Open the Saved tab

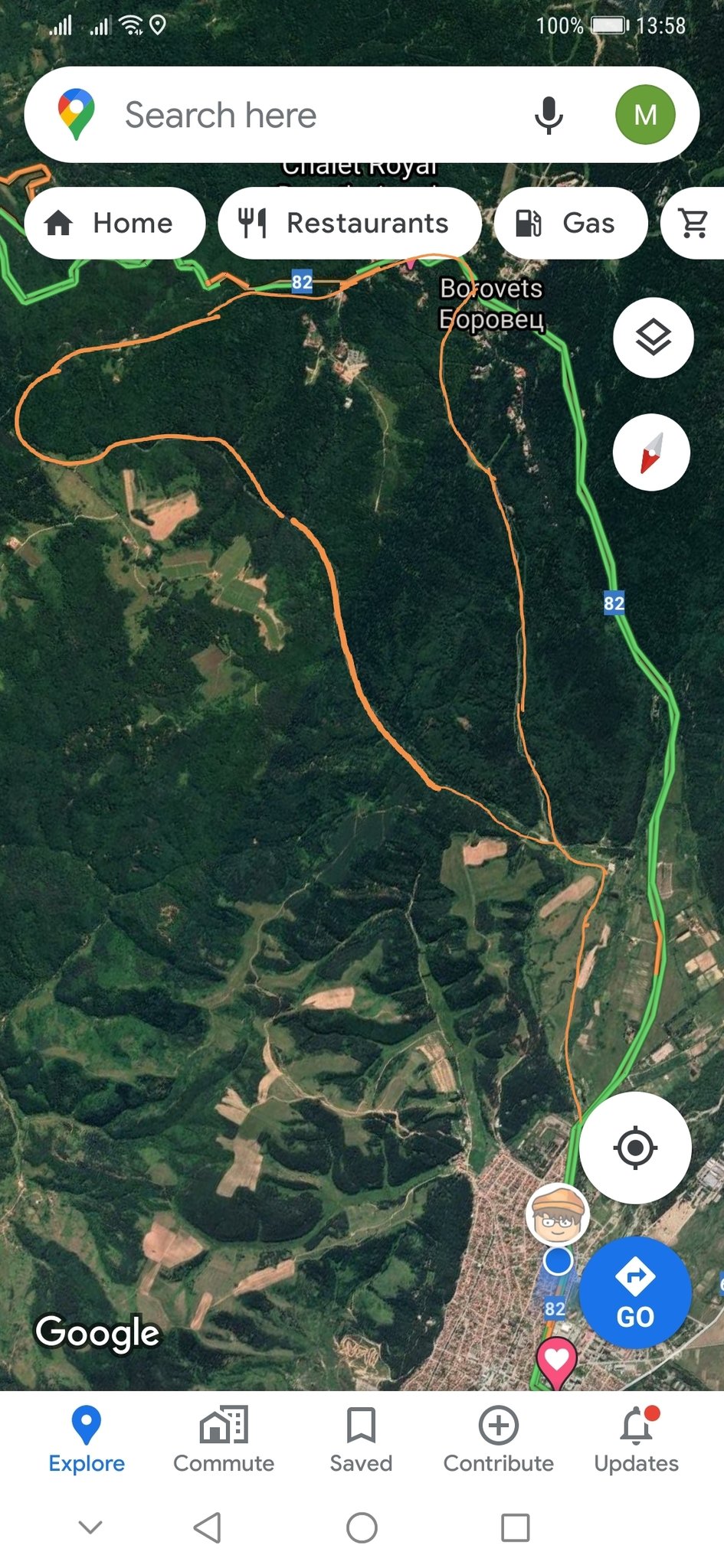pyautogui.click(x=361, y=1439)
